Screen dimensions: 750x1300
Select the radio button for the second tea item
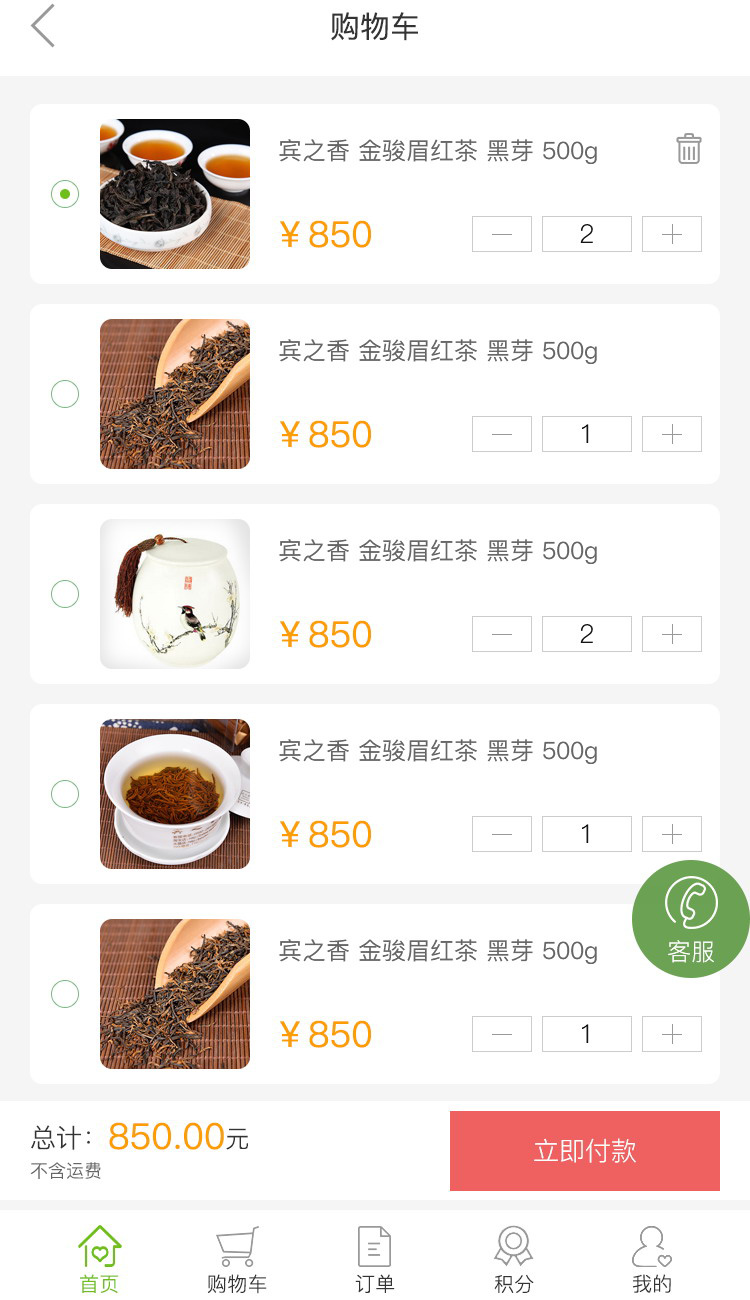[65, 394]
